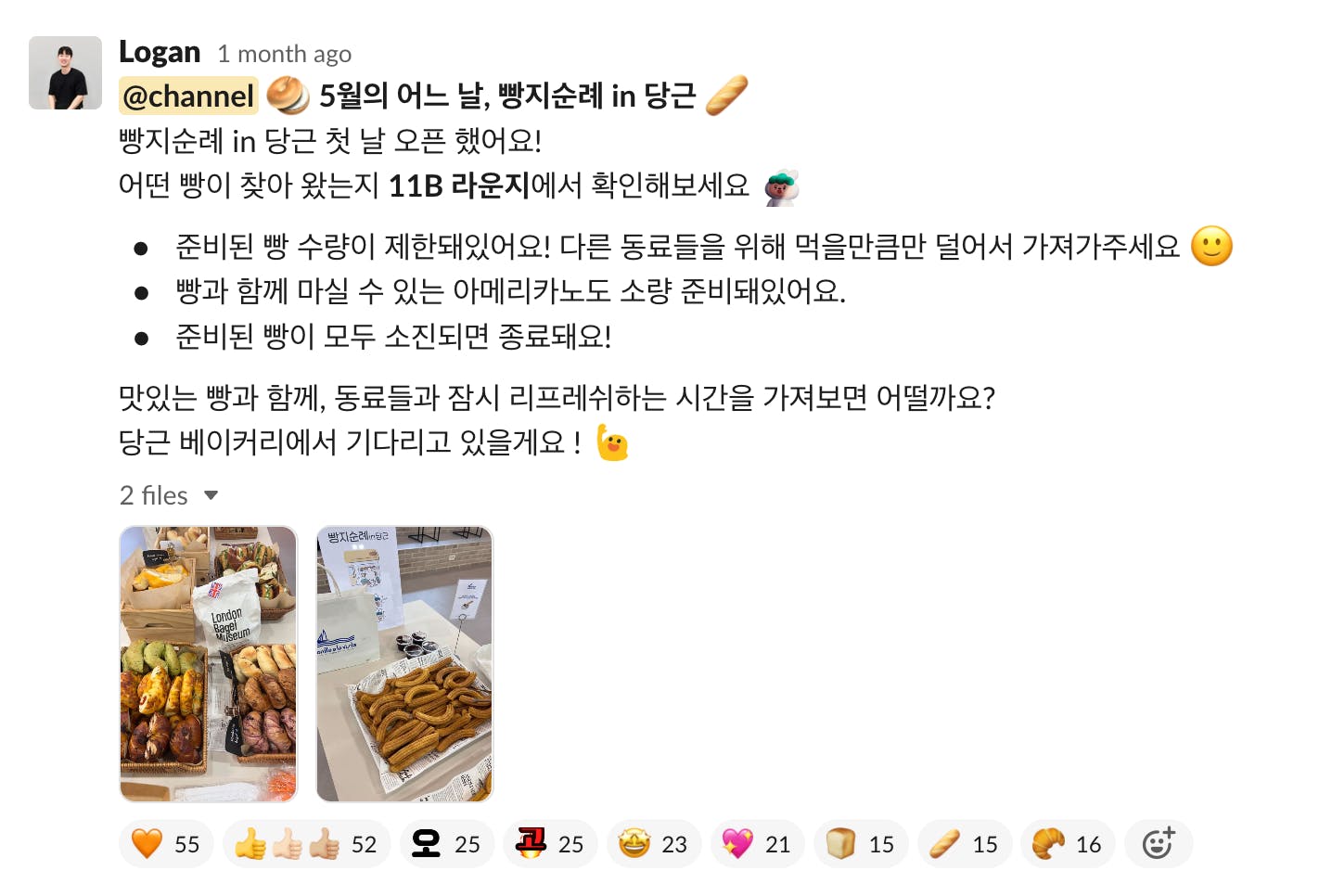Add the bread loaf reaction with 15

pos(861,844)
